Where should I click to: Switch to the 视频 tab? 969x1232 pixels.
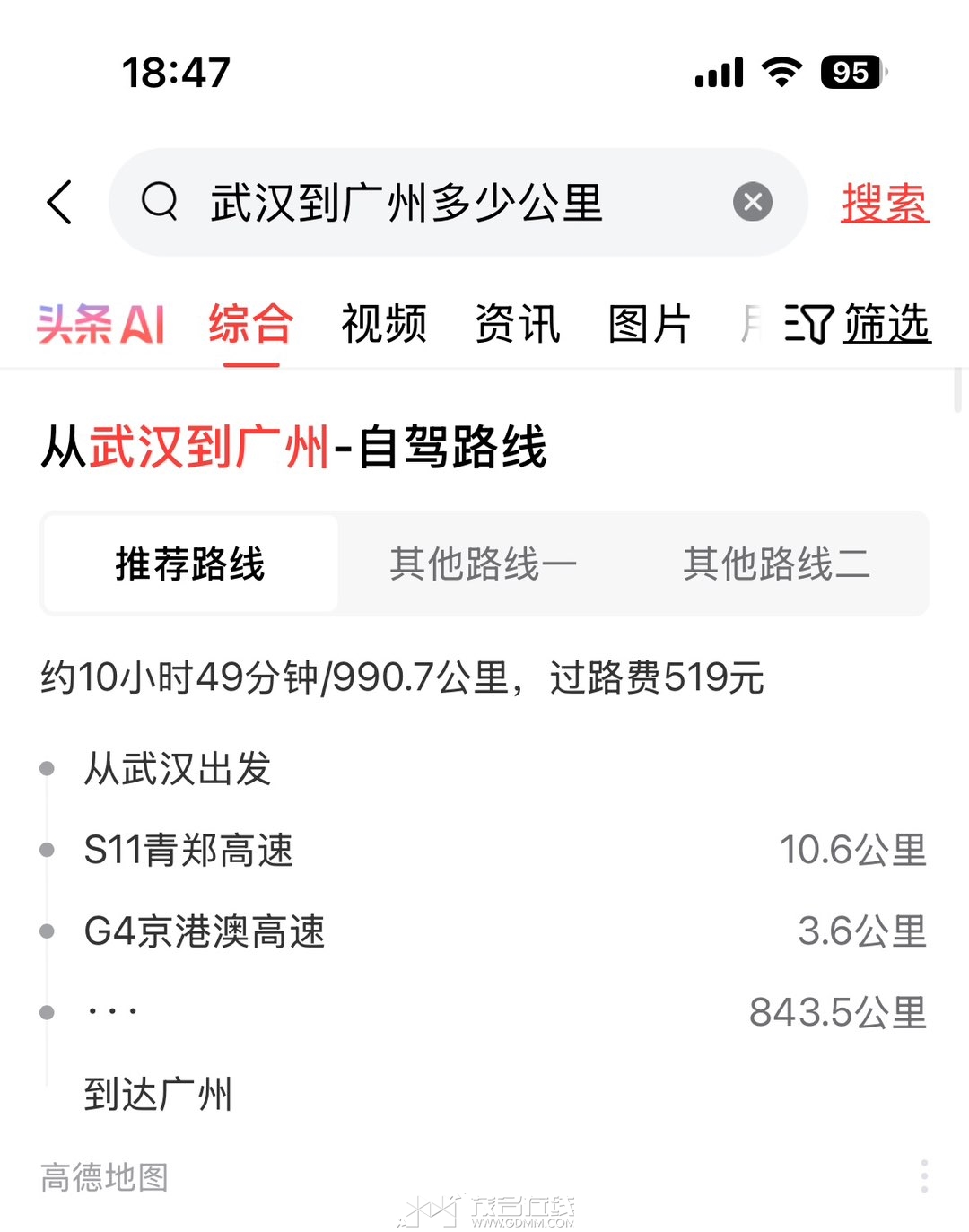(x=384, y=324)
